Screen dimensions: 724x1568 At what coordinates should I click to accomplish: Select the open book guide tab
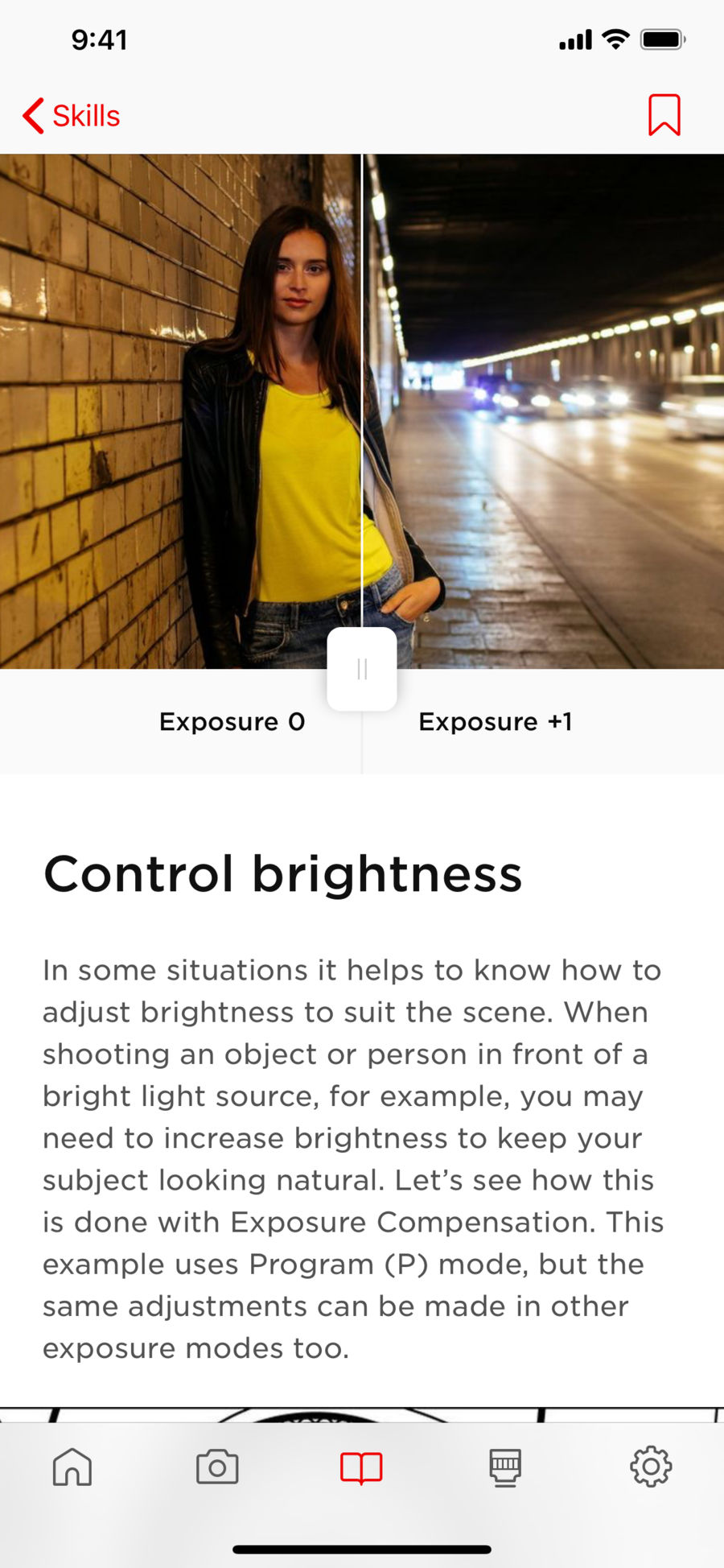pyautogui.click(x=361, y=1467)
